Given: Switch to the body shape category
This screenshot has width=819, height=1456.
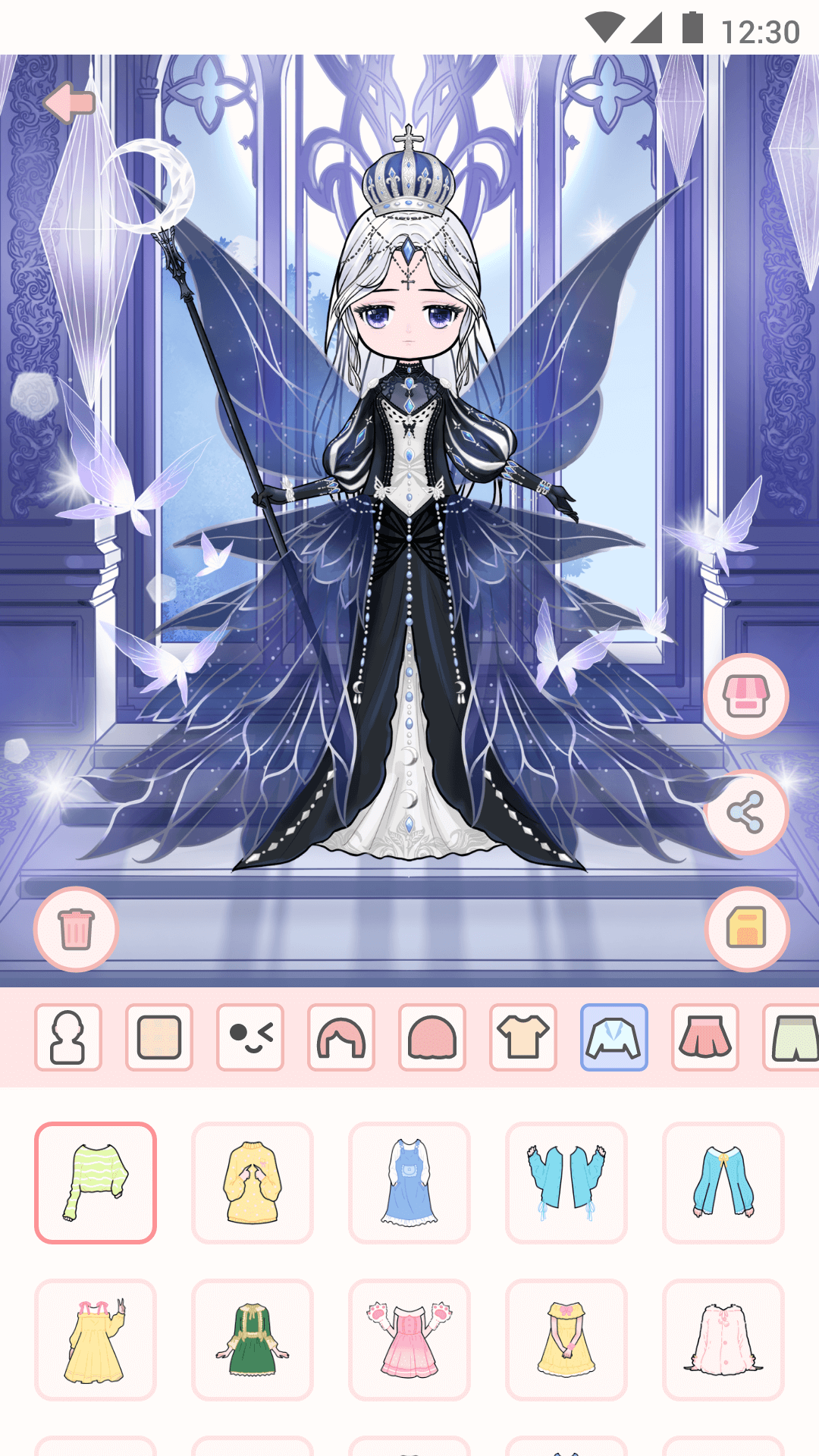Looking at the screenshot, I should click(x=68, y=1037).
